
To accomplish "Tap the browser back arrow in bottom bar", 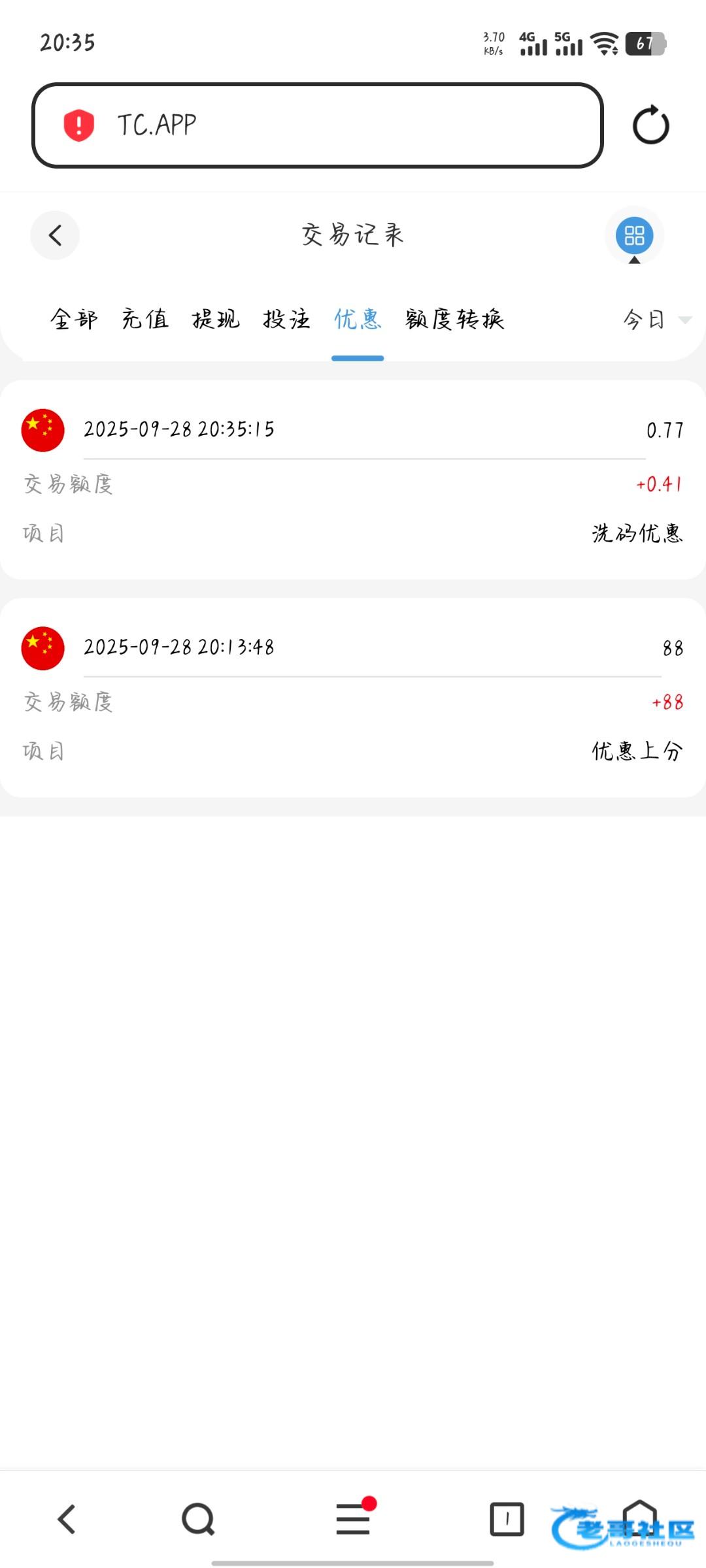I will tap(66, 1519).
